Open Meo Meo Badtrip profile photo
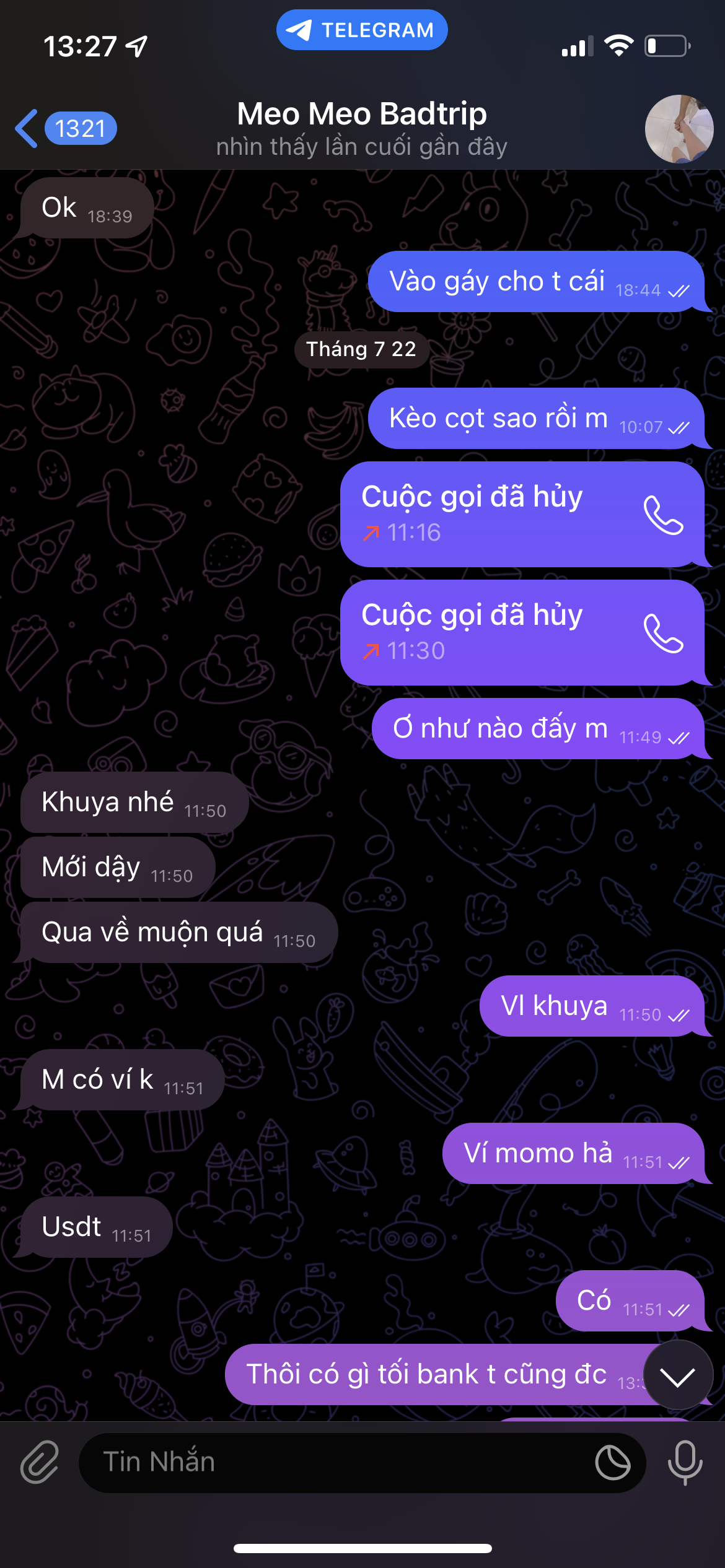This screenshot has height=1568, width=725. pyautogui.click(x=679, y=129)
